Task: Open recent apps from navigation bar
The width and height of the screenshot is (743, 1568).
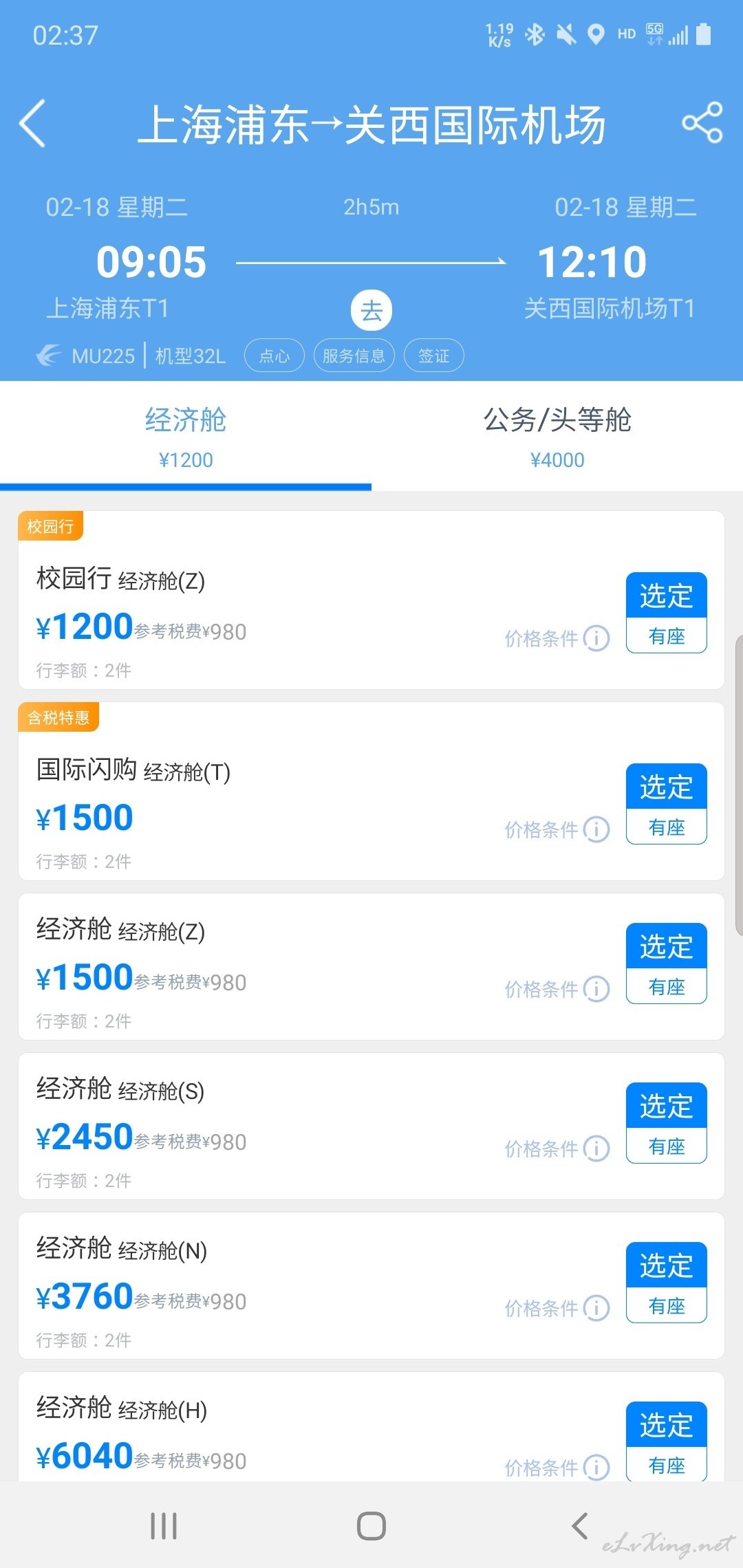Action: pyautogui.click(x=164, y=1526)
